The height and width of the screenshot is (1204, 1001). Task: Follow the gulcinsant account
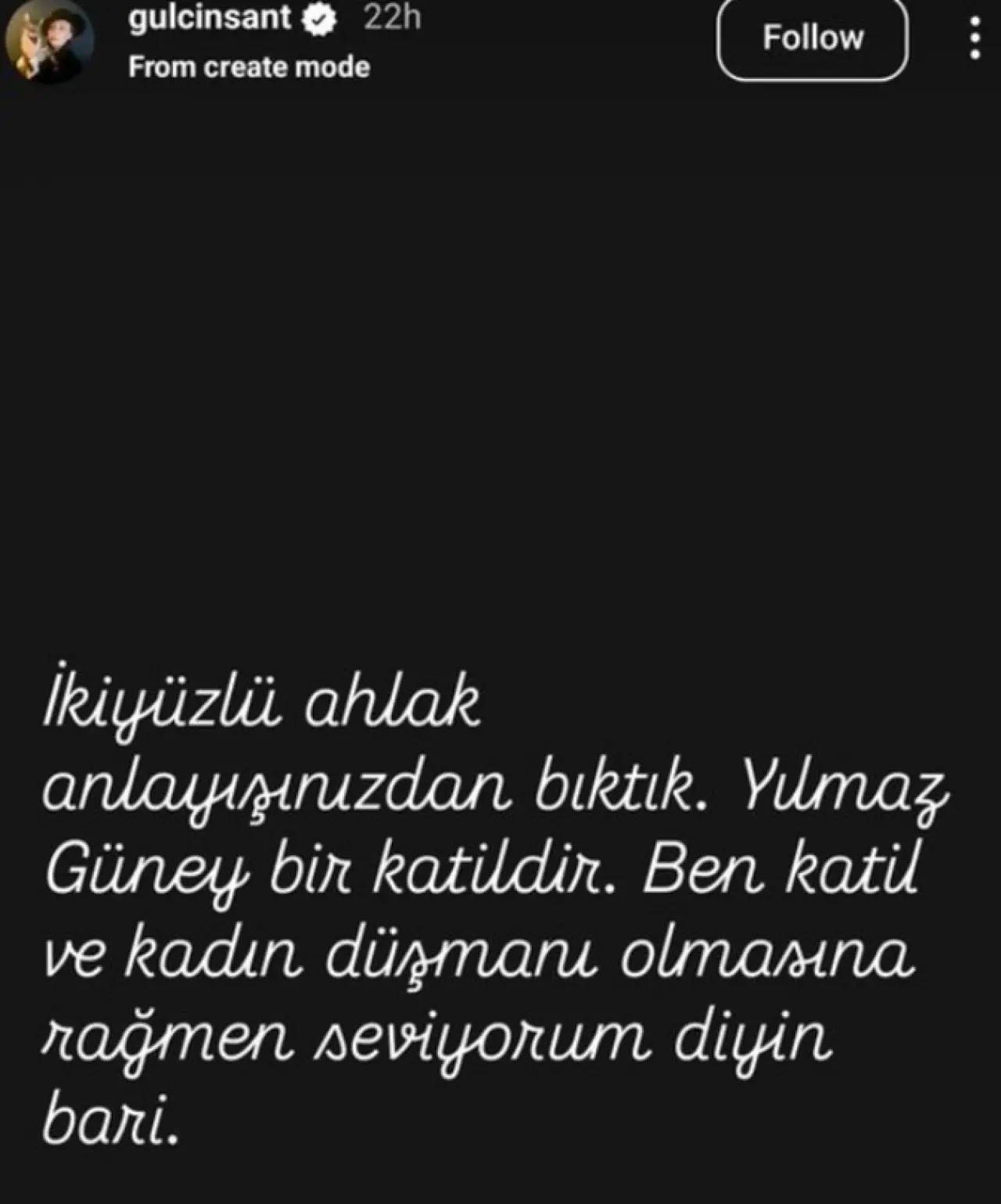(x=813, y=38)
